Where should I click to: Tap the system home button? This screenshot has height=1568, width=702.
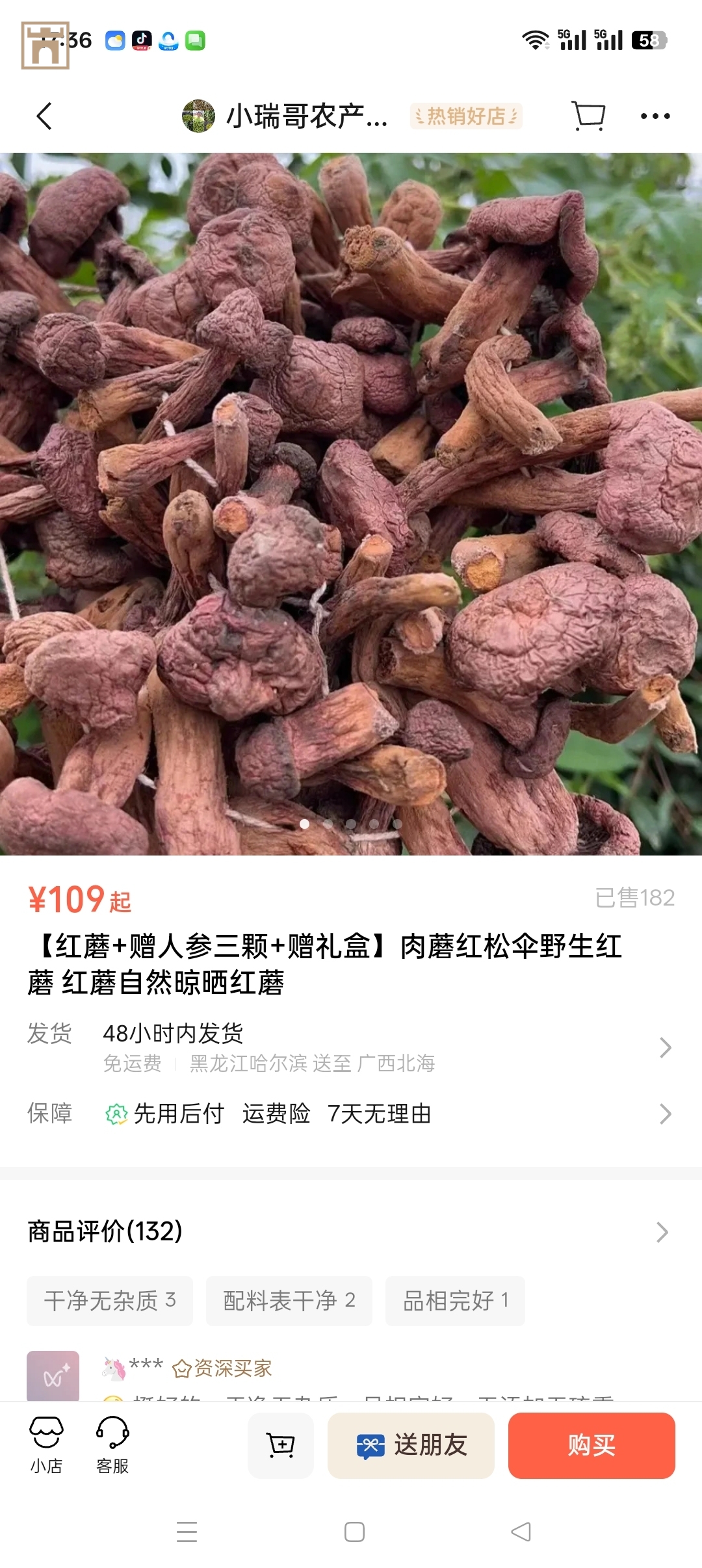coord(354,1532)
